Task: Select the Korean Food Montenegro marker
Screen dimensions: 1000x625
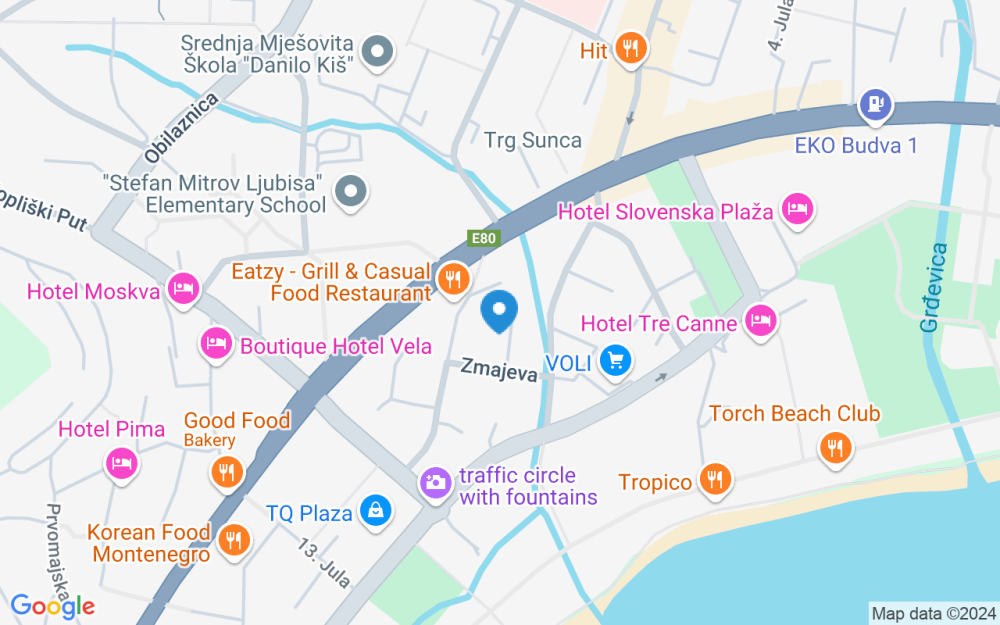Action: tap(234, 540)
